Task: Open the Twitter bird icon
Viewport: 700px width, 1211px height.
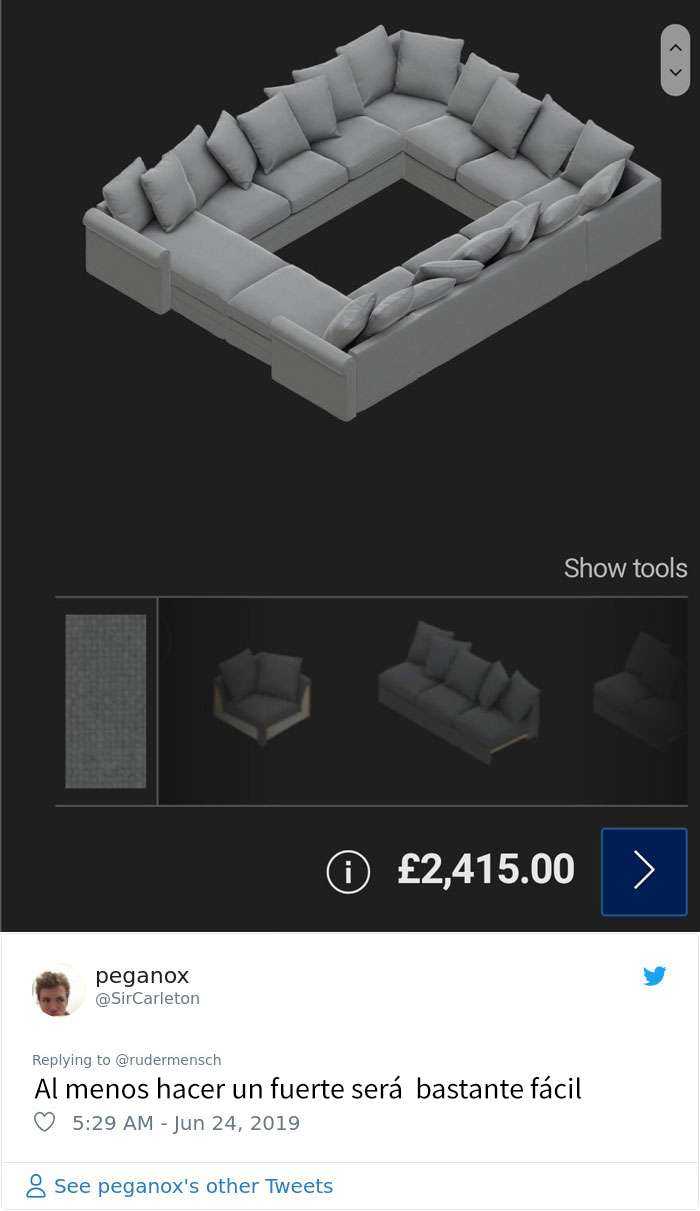Action: [x=654, y=976]
